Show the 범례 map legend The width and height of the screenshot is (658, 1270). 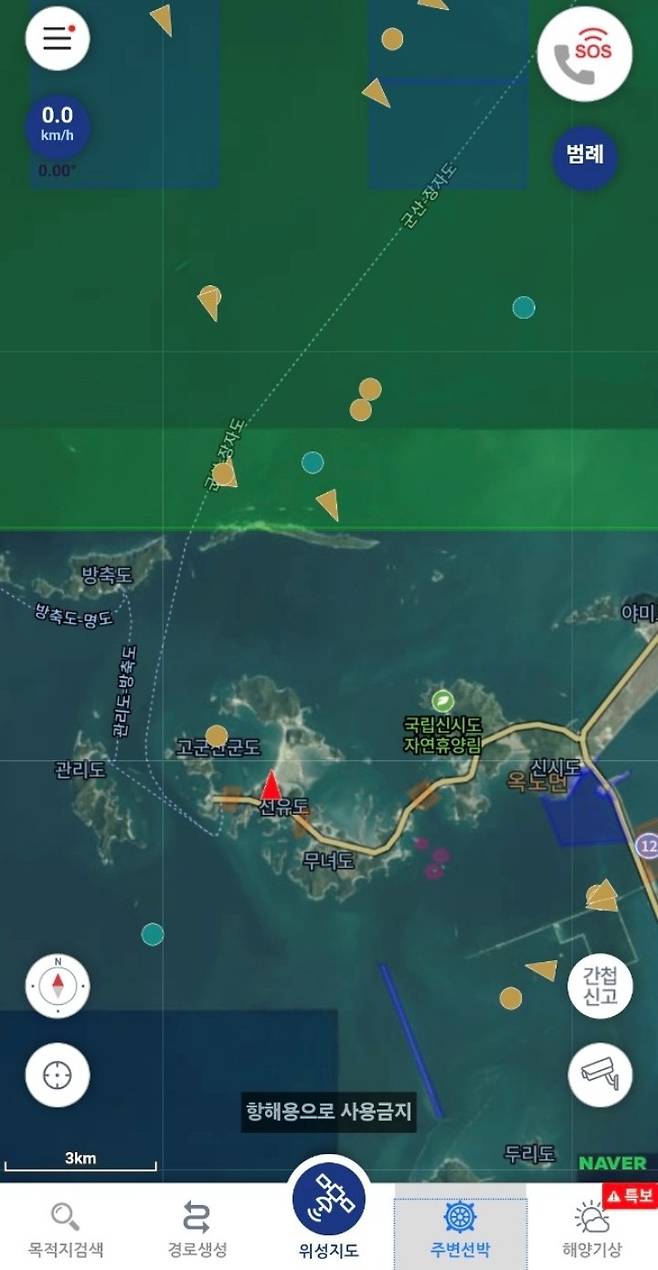(585, 155)
